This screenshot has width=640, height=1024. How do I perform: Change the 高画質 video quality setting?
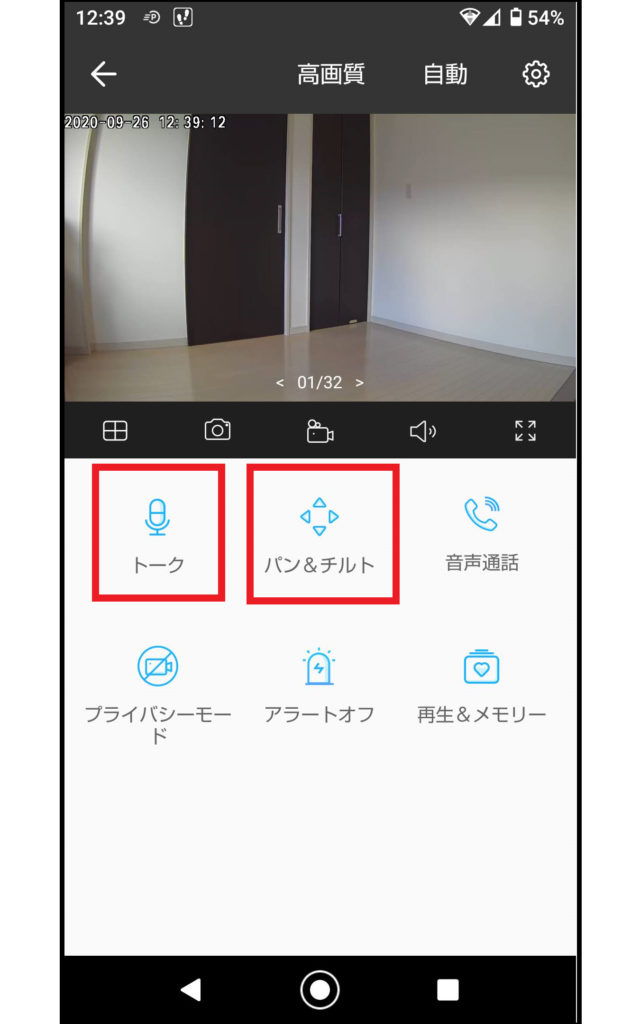pos(331,74)
